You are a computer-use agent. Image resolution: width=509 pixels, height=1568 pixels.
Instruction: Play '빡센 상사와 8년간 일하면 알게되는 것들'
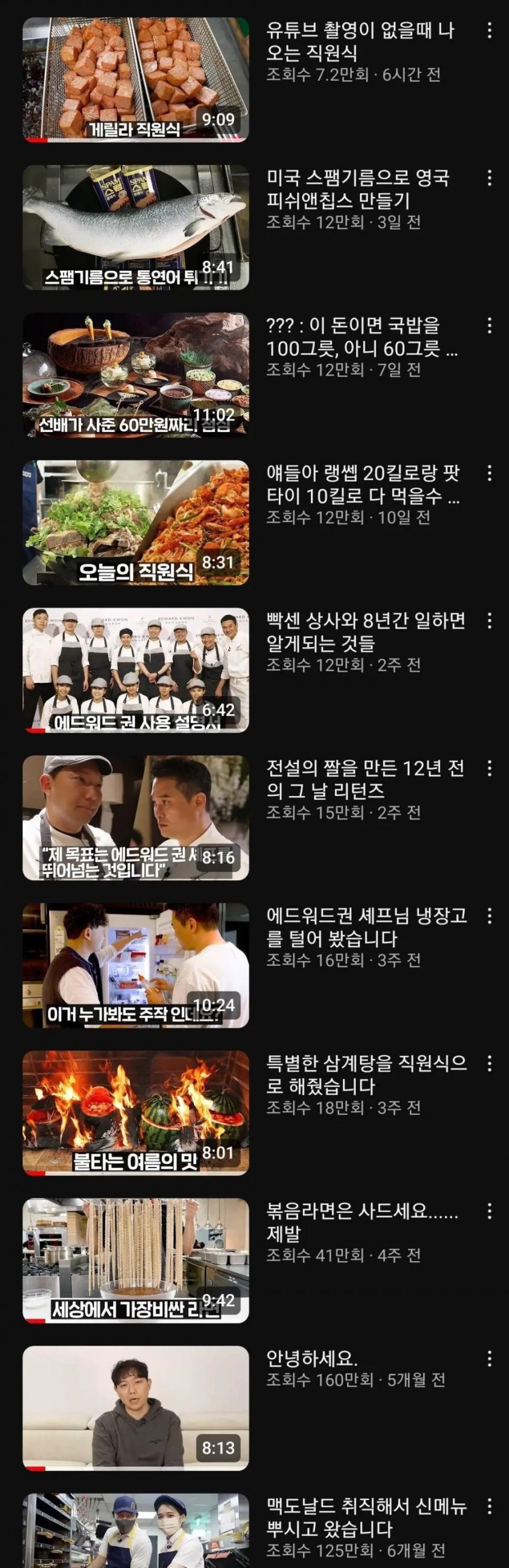coord(135,669)
